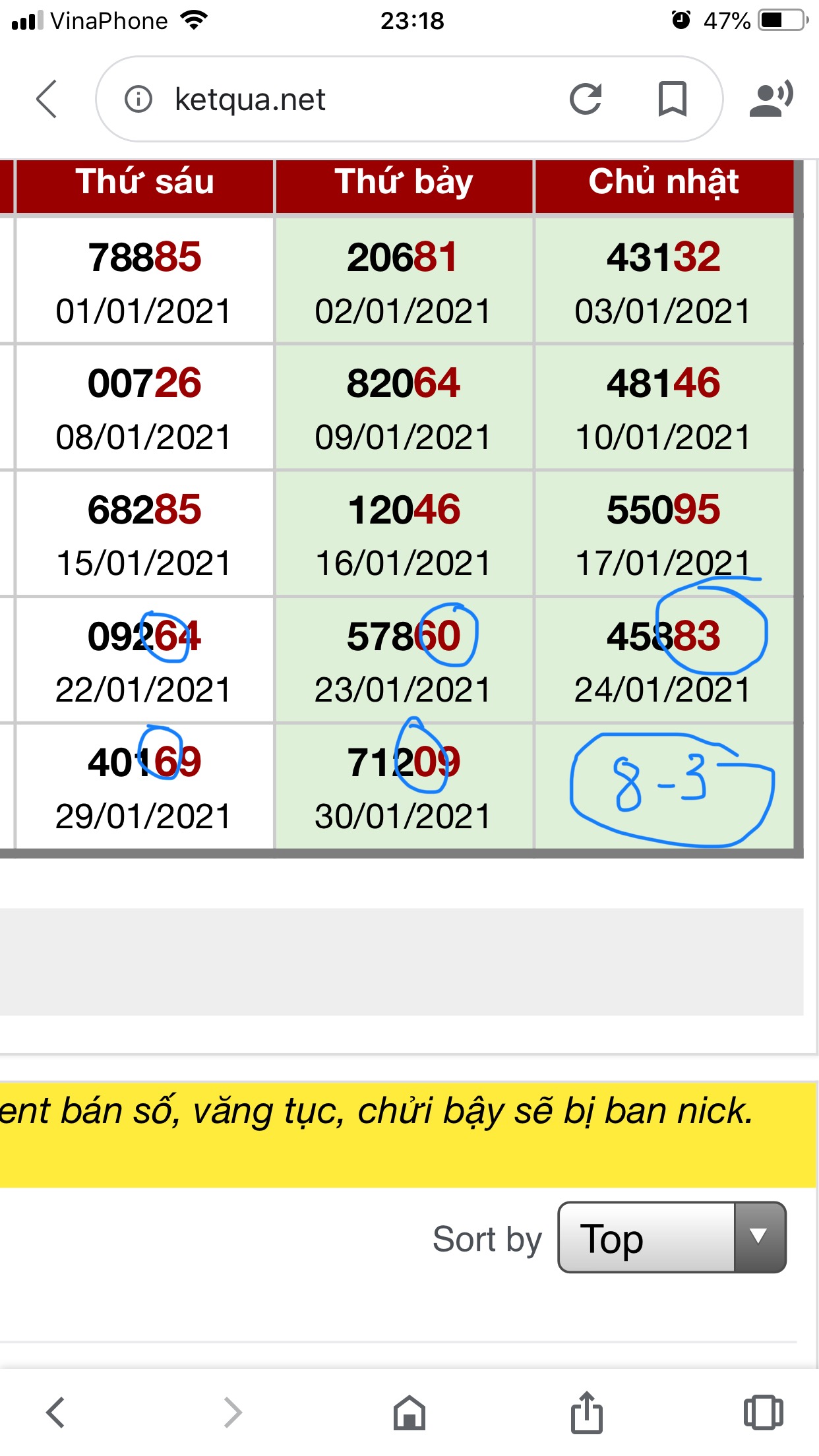Bookmark this page
This screenshot has width=819, height=1456.
tap(672, 100)
